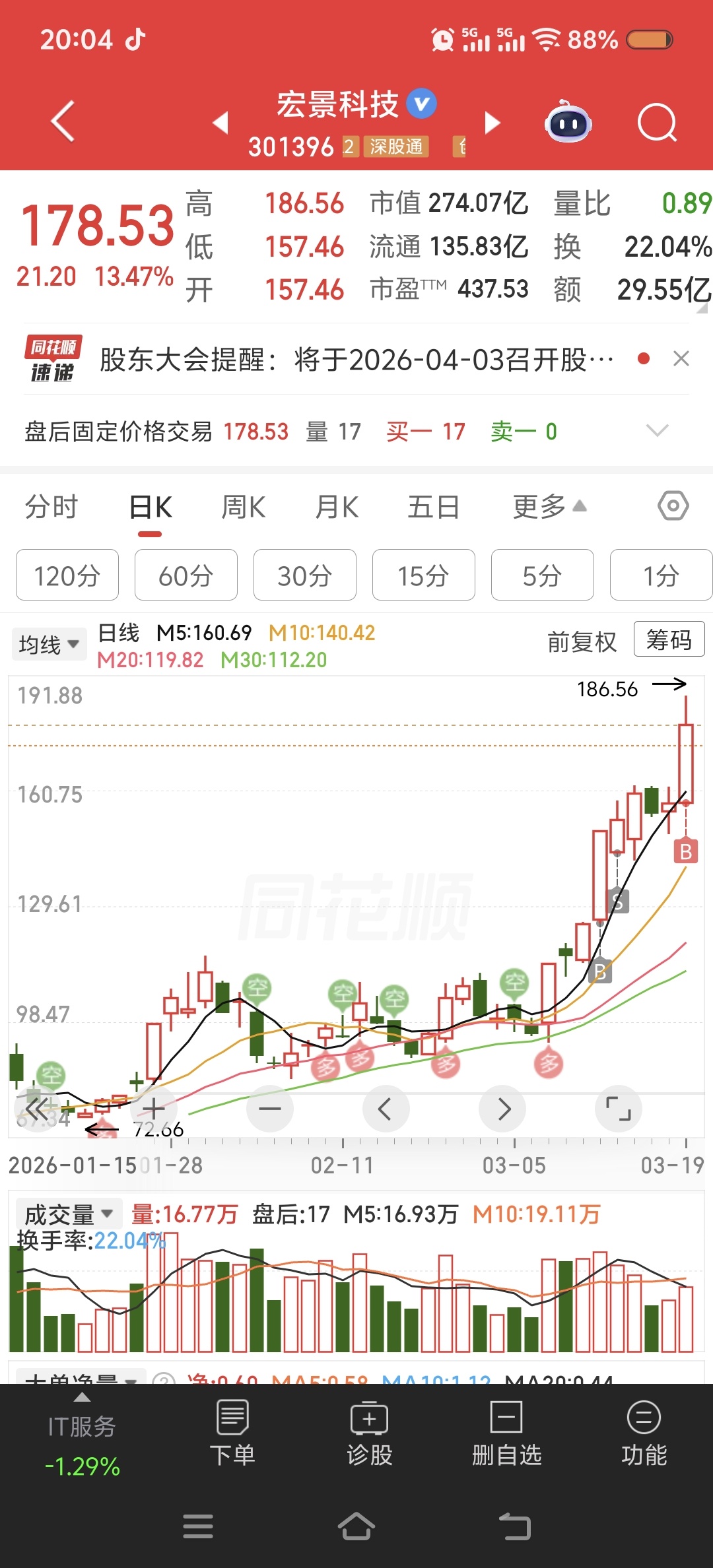Select the 周K weekly chart tab
The image size is (713, 1568).
click(x=244, y=507)
